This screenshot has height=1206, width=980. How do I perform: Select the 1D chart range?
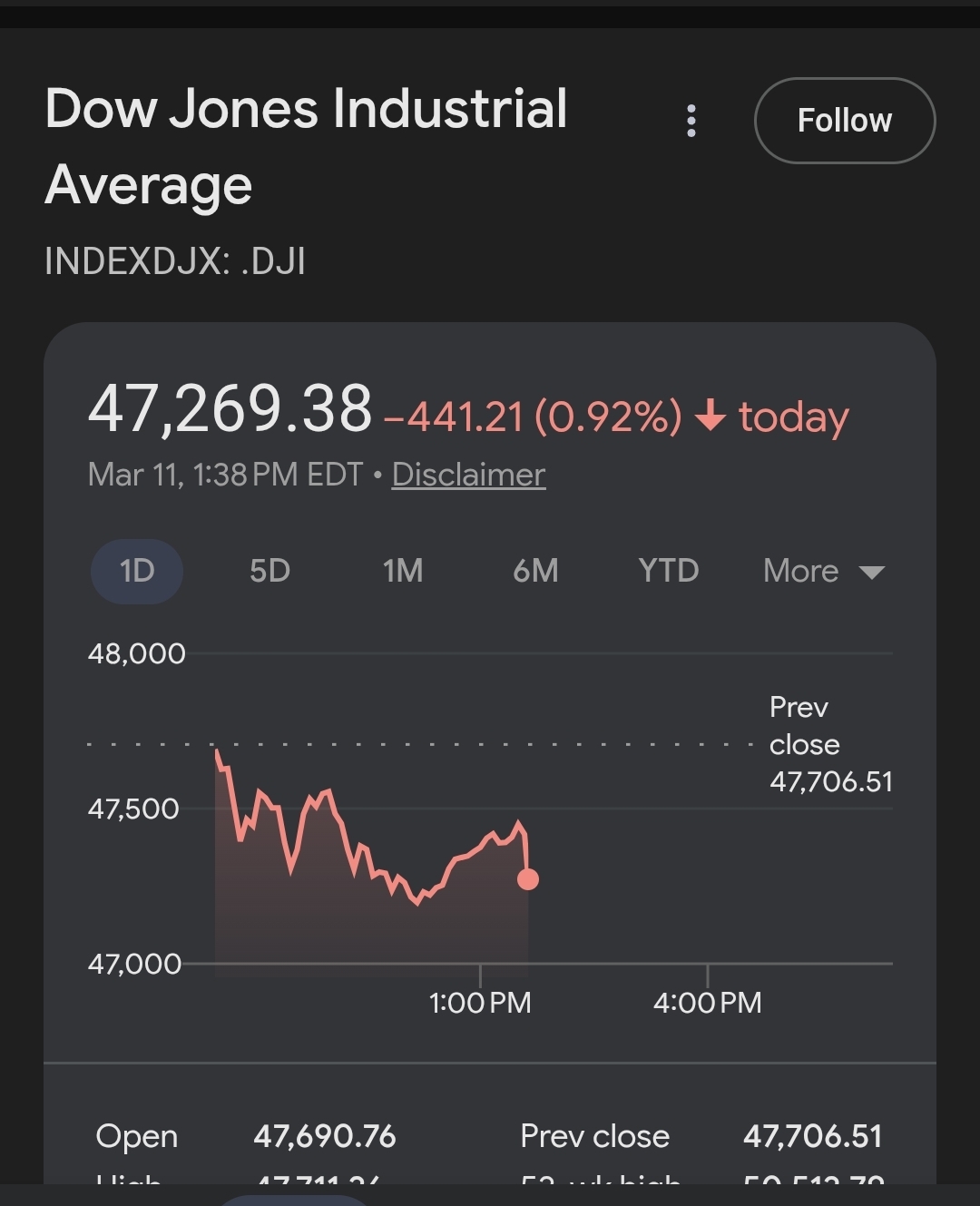136,571
